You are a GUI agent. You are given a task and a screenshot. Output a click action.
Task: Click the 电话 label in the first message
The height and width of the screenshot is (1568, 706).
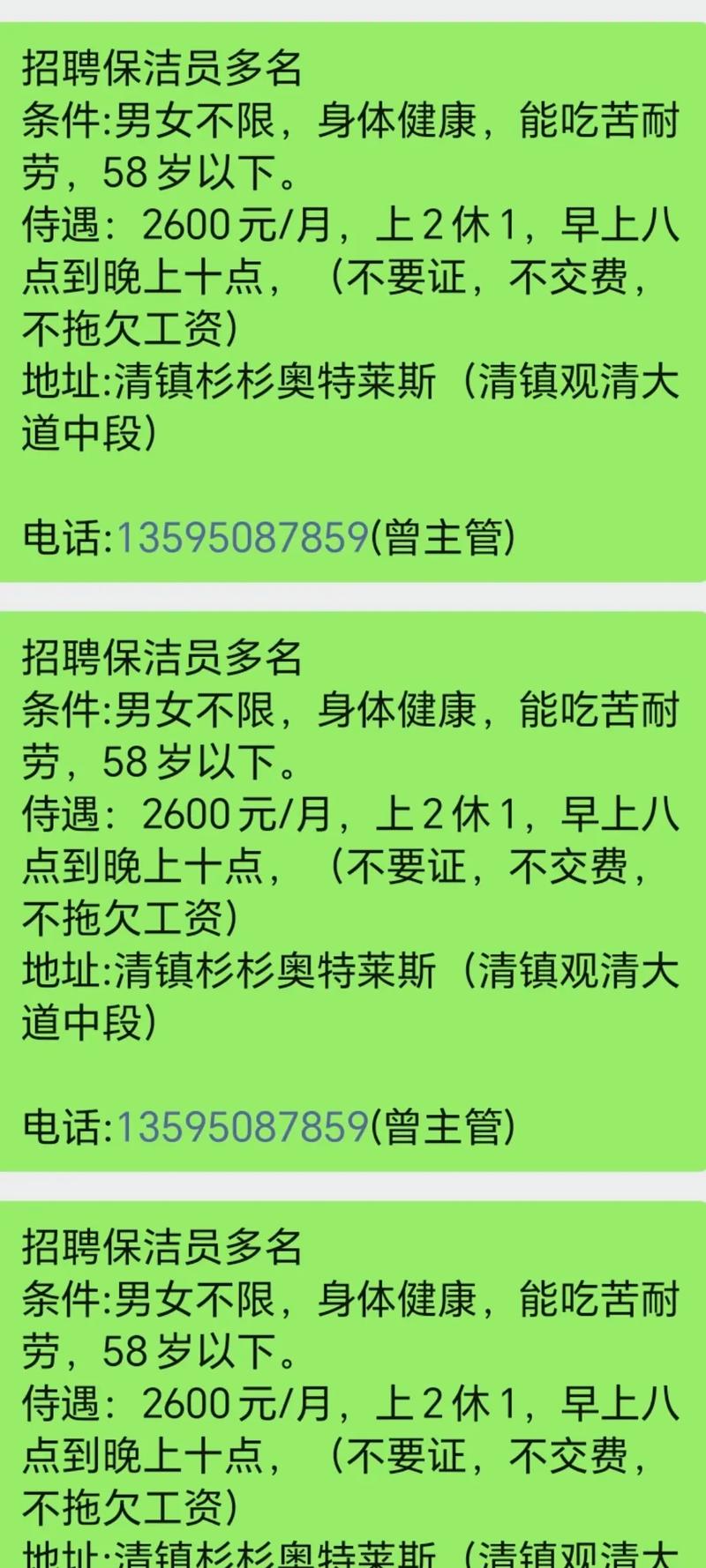(62, 535)
